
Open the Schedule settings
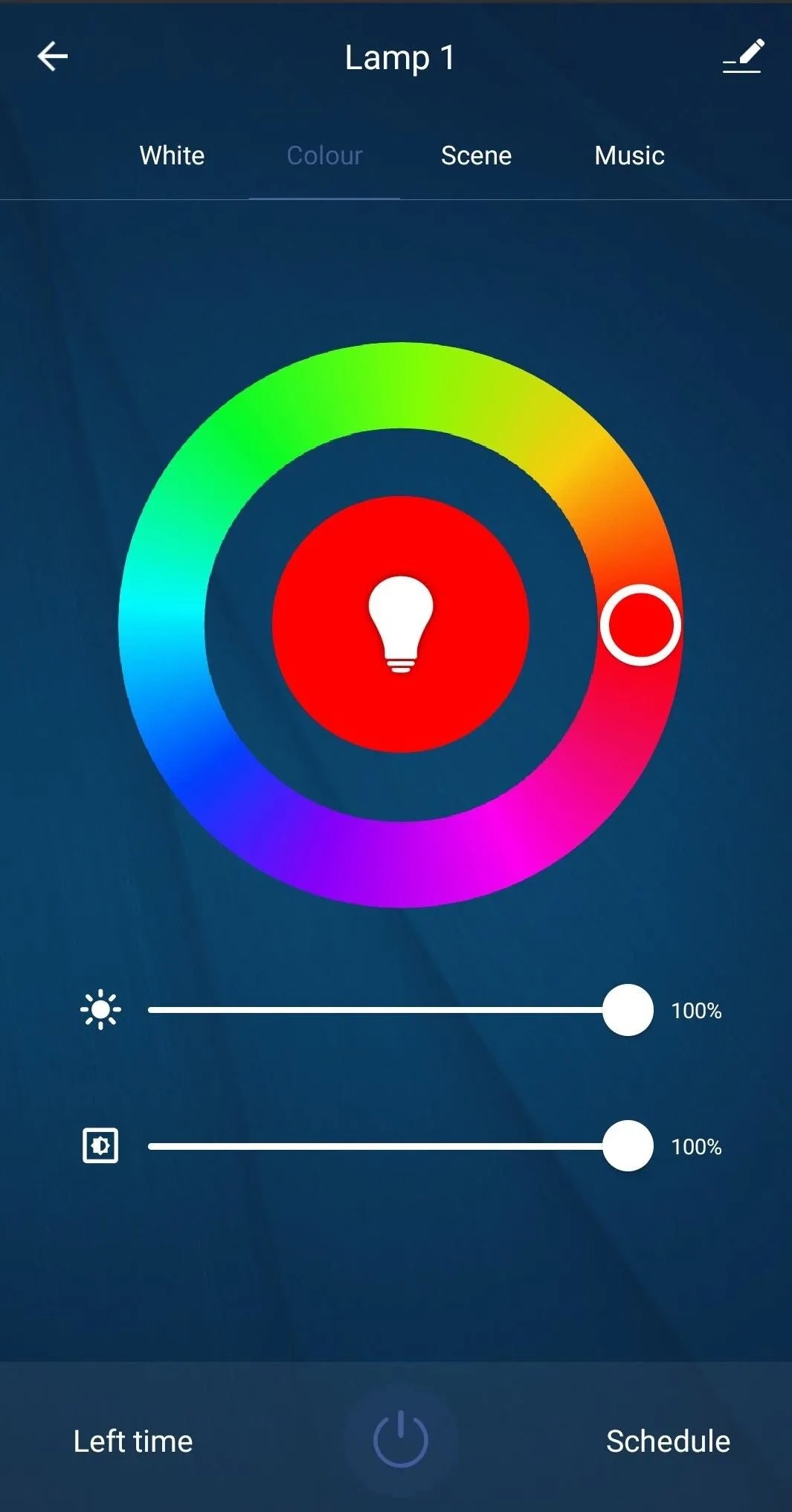[x=668, y=1441]
